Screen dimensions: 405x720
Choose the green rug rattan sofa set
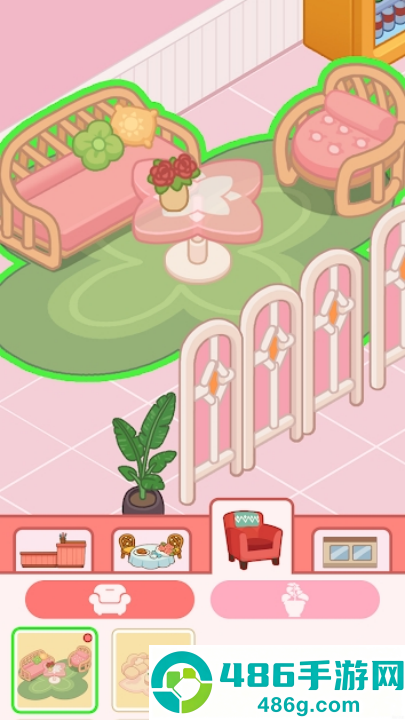pyautogui.click(x=55, y=670)
